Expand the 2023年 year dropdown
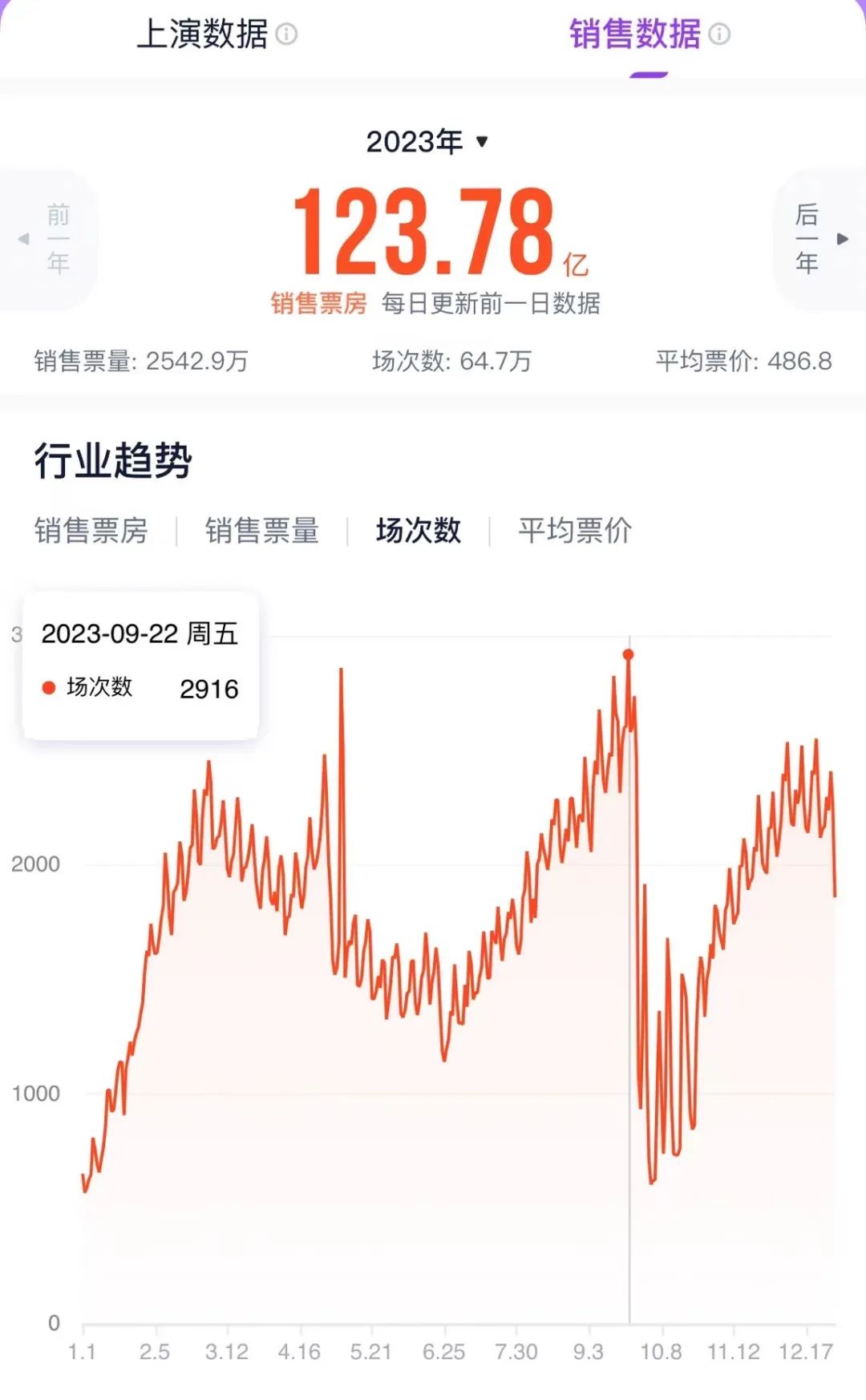866x1400 pixels. tap(427, 142)
